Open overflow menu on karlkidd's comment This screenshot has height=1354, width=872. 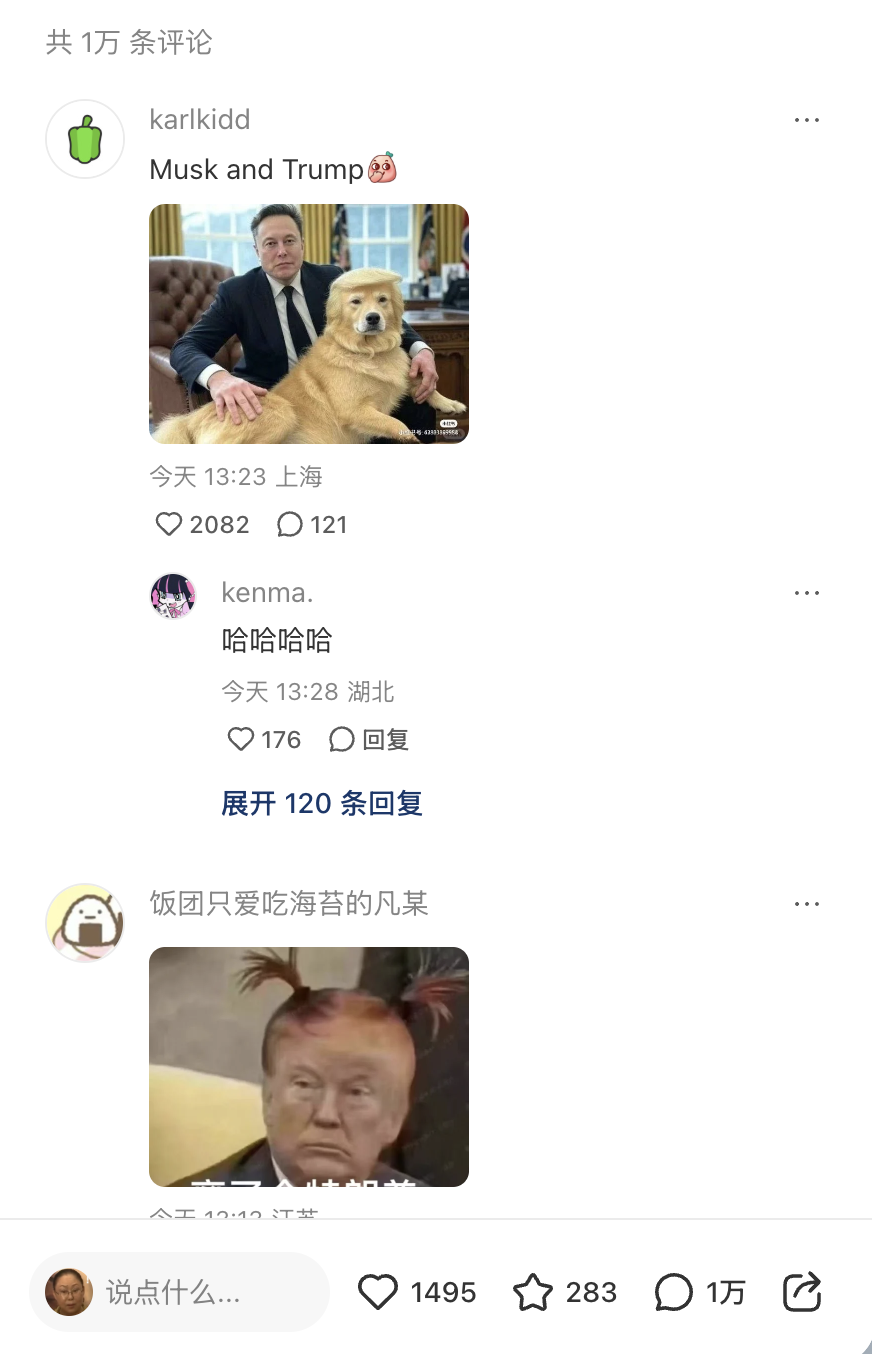tap(806, 120)
